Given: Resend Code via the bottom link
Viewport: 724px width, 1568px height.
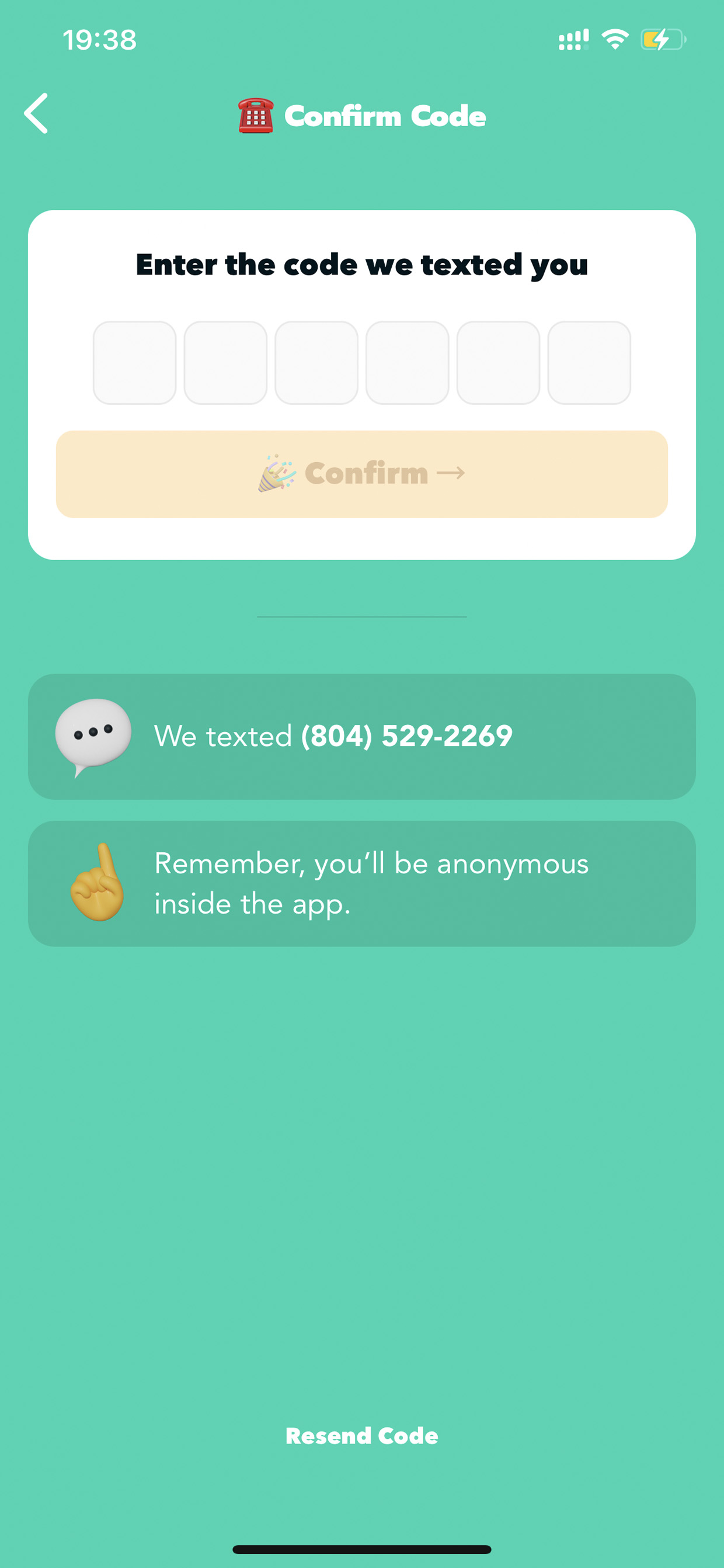Looking at the screenshot, I should pyautogui.click(x=362, y=1436).
